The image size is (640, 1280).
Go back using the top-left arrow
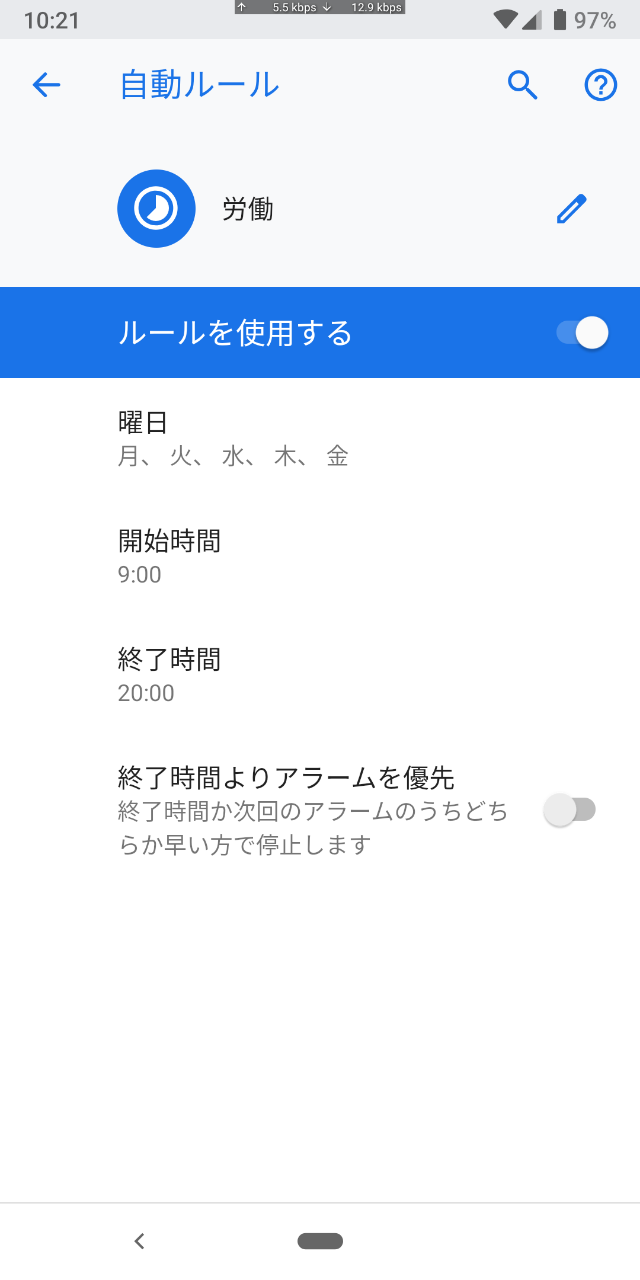point(46,85)
